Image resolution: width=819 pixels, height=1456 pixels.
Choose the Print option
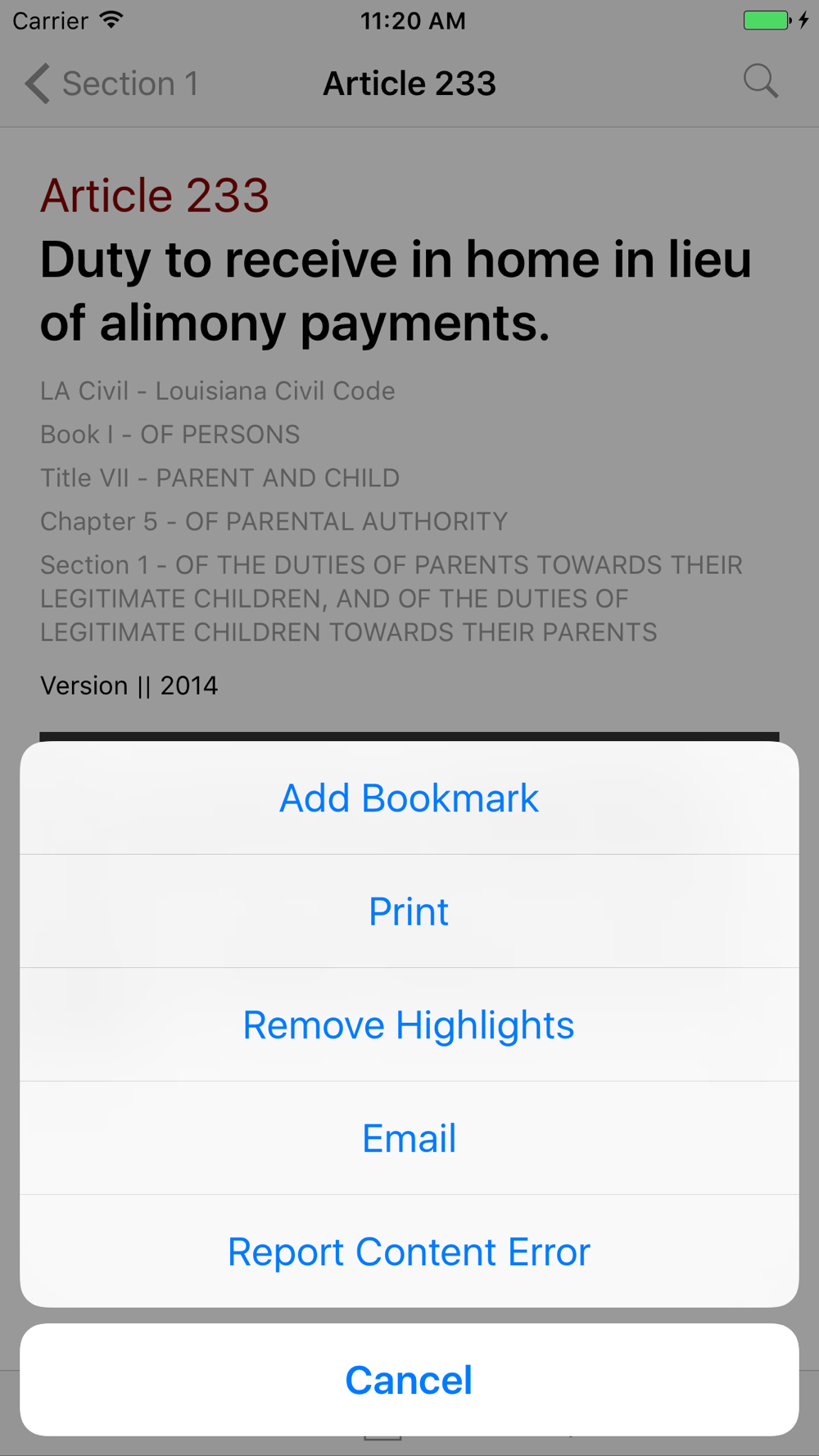pyautogui.click(x=409, y=911)
